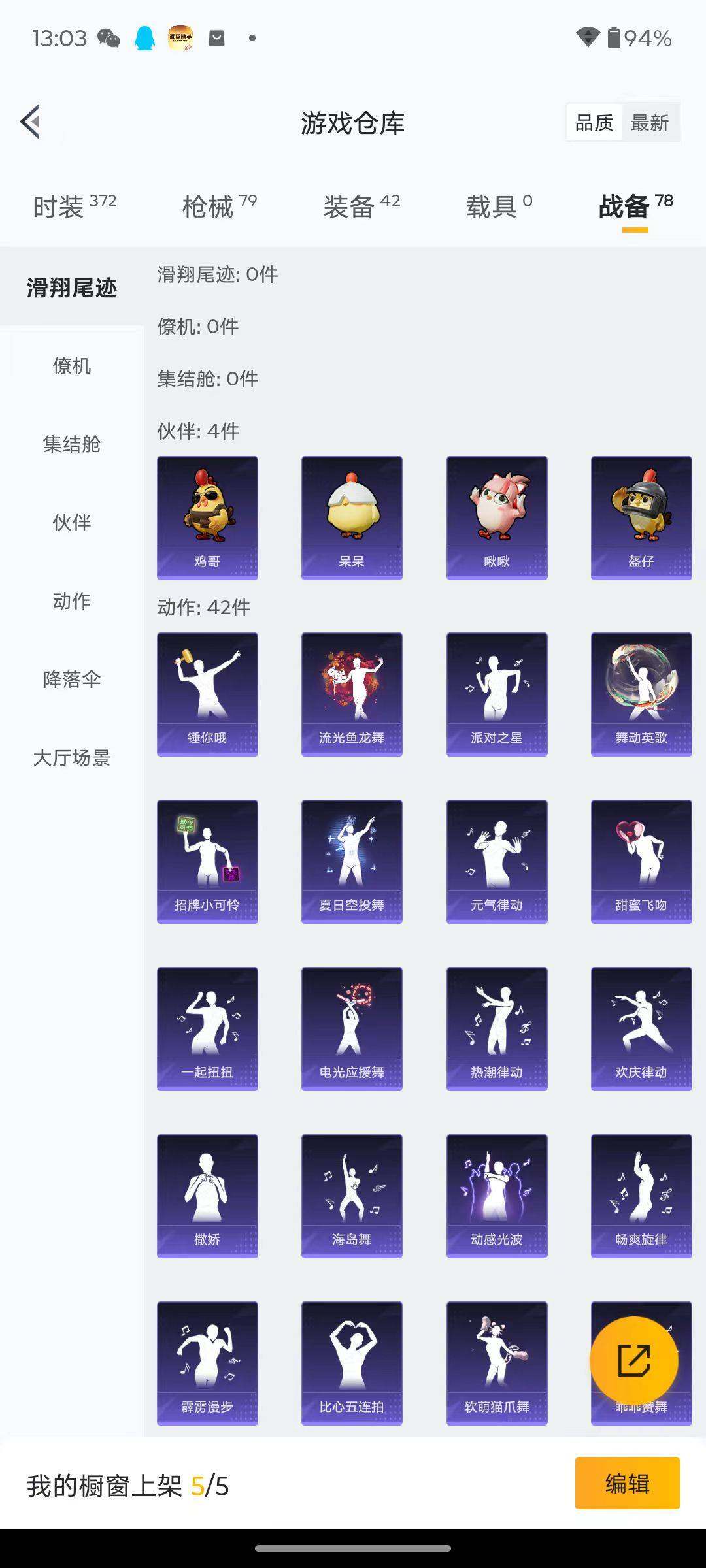This screenshot has height=1568, width=706.
Task: Expand the 降落伞 category
Action: tap(70, 681)
